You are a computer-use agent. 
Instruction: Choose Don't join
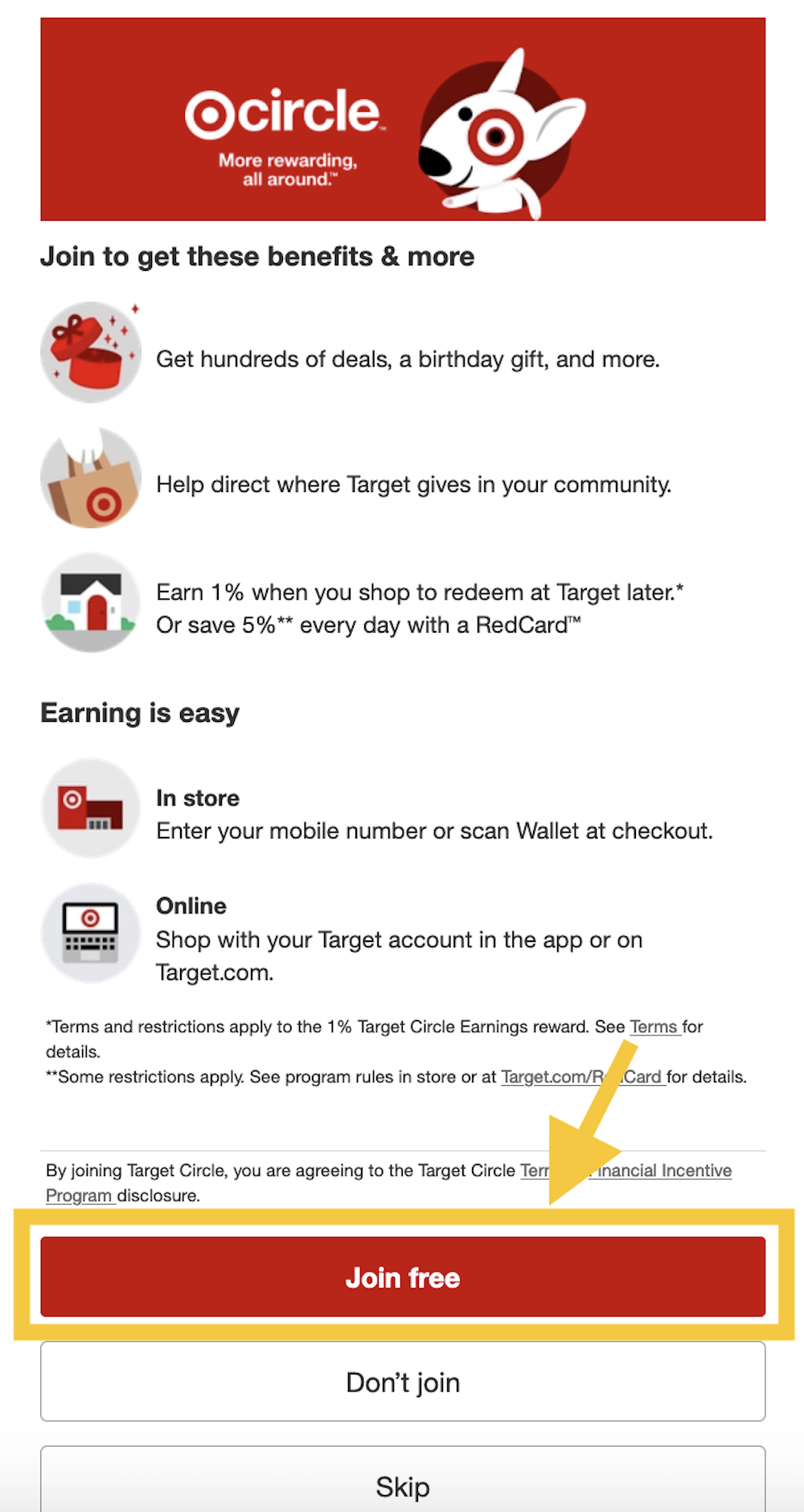[402, 1382]
